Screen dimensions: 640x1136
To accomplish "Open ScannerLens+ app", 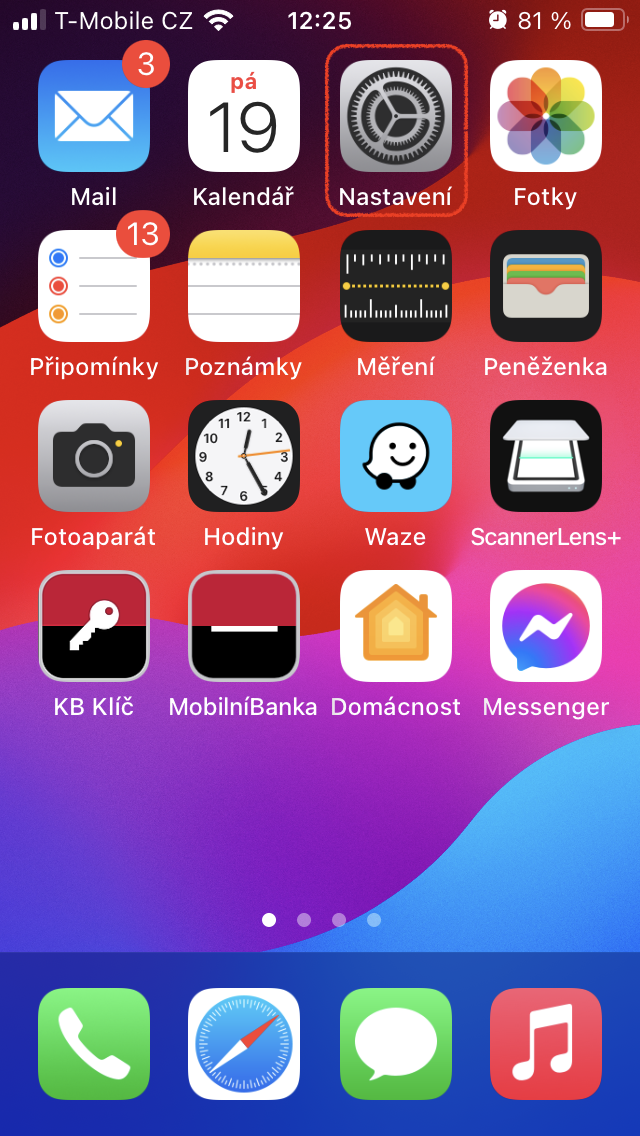I will 545,456.
